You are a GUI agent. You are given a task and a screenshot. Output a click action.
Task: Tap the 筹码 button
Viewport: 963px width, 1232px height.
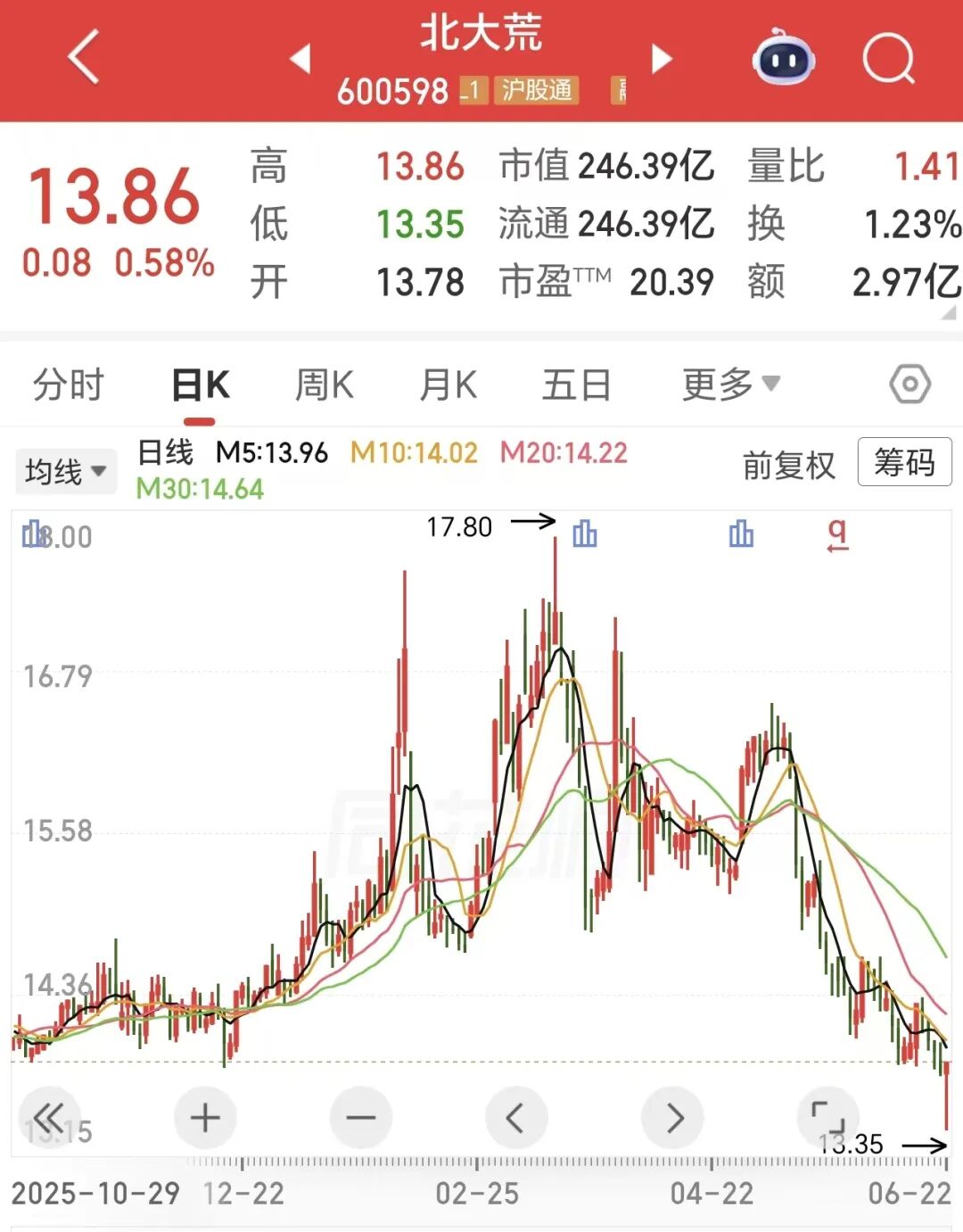pyautogui.click(x=904, y=462)
